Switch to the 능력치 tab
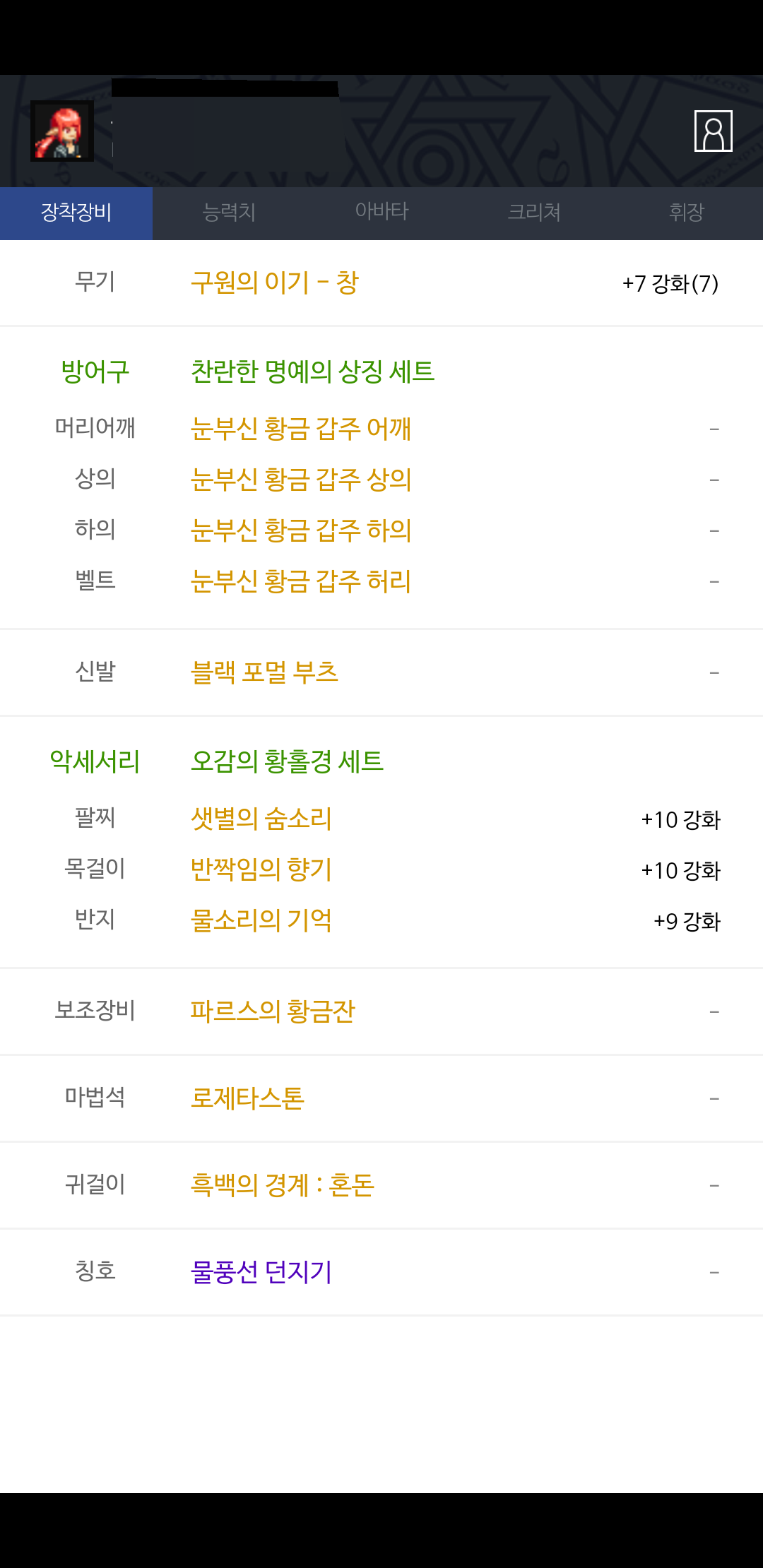Image resolution: width=763 pixels, height=1568 pixels. coord(229,213)
